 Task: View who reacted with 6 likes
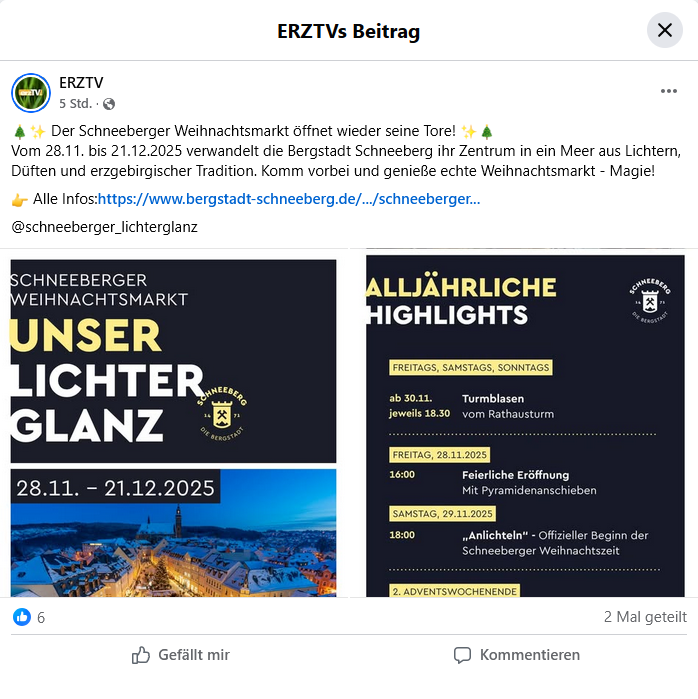[30, 617]
